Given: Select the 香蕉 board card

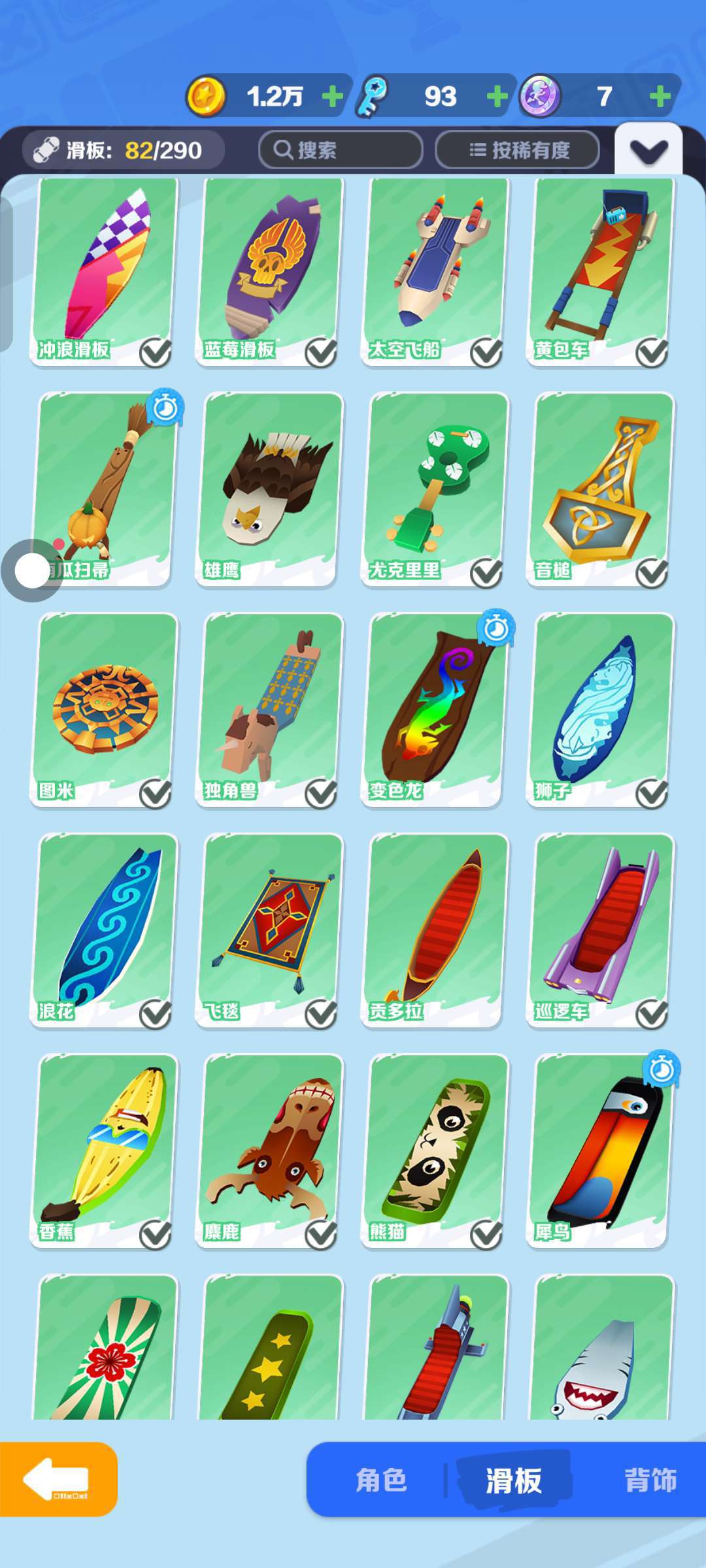Looking at the screenshot, I should pos(105,1151).
